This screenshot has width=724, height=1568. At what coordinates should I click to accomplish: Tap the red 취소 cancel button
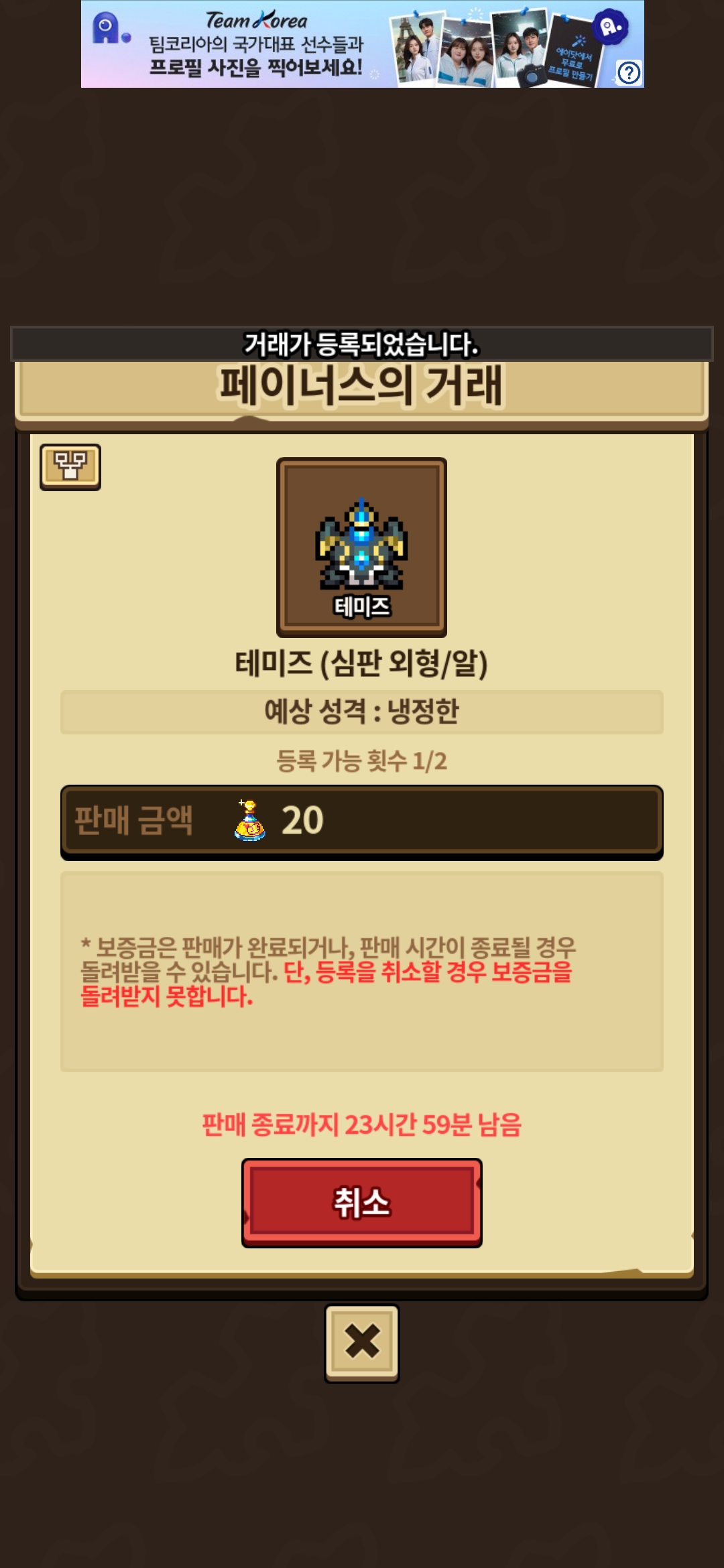(361, 1202)
